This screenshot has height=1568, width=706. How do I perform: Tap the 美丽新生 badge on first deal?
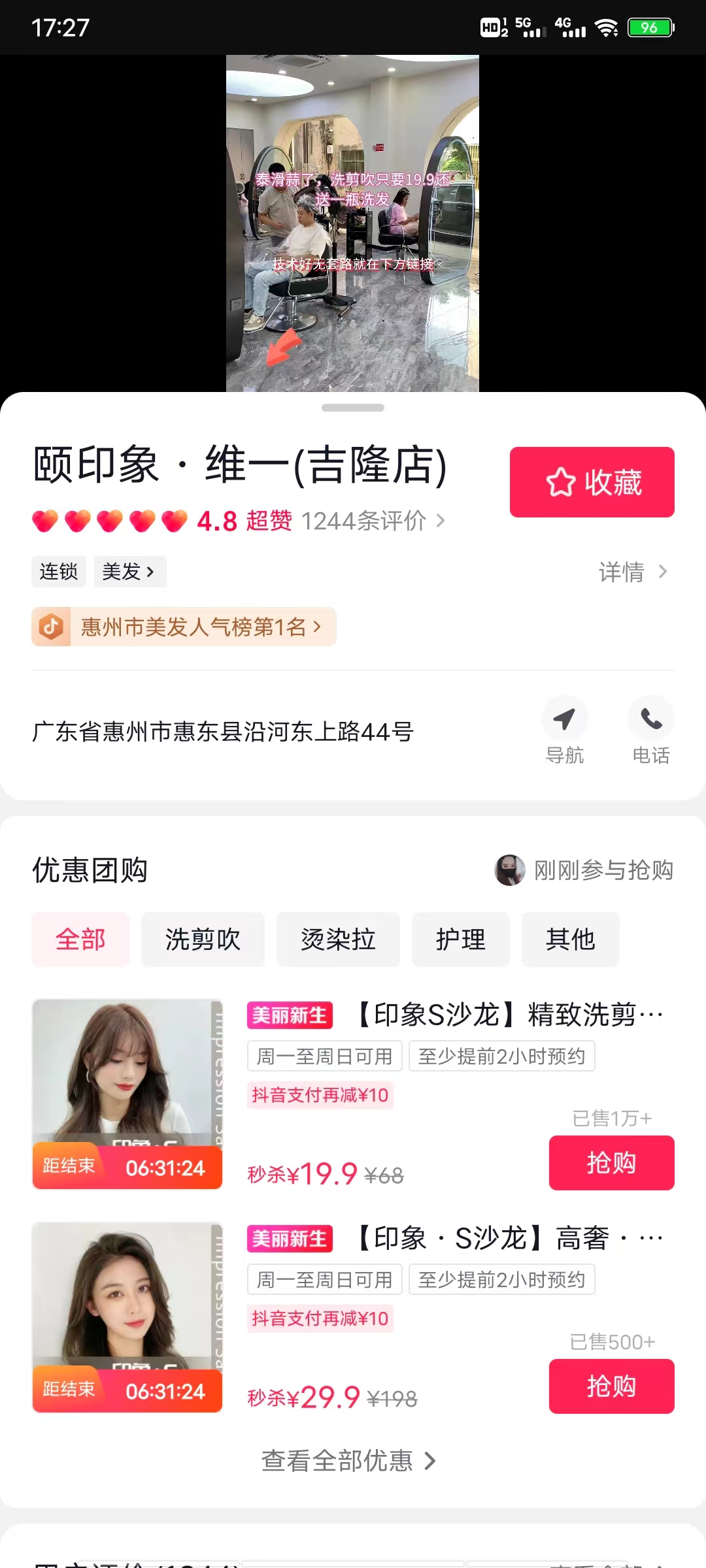(x=290, y=1015)
